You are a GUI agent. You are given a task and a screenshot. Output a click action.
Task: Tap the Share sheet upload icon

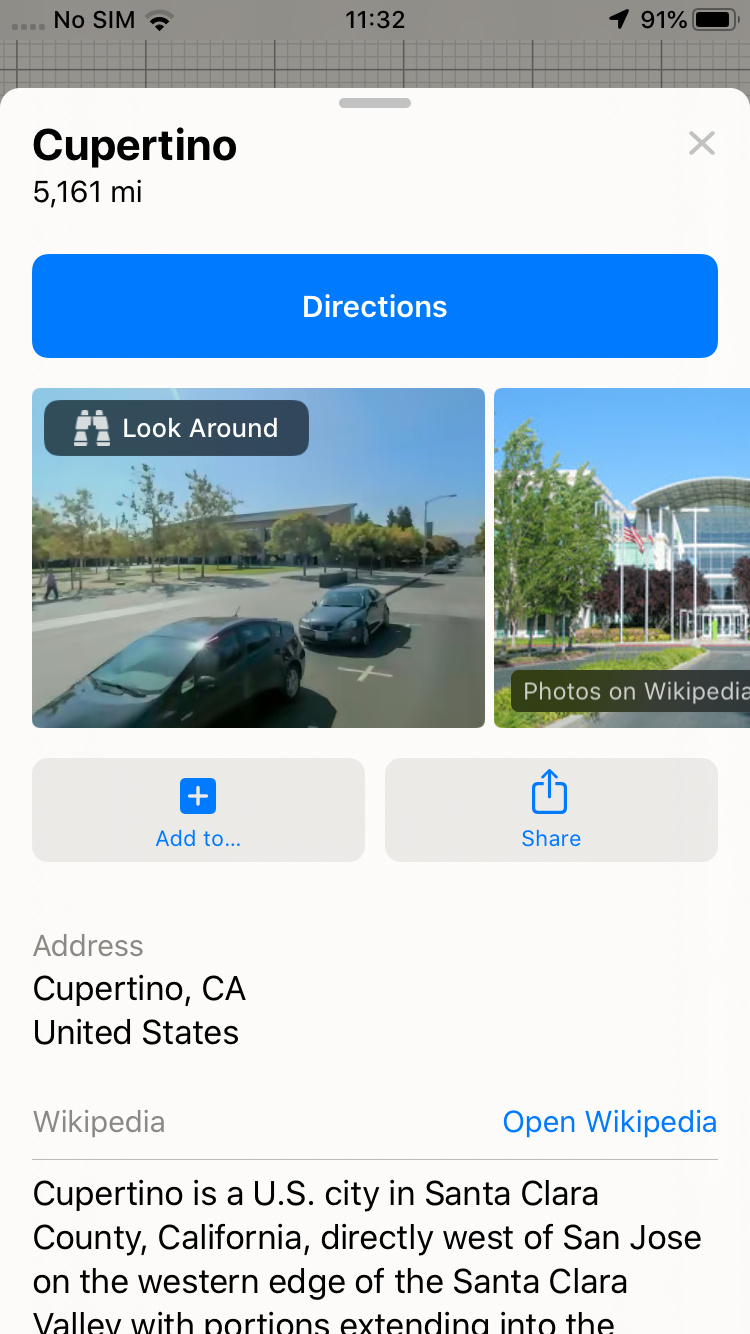tap(550, 791)
